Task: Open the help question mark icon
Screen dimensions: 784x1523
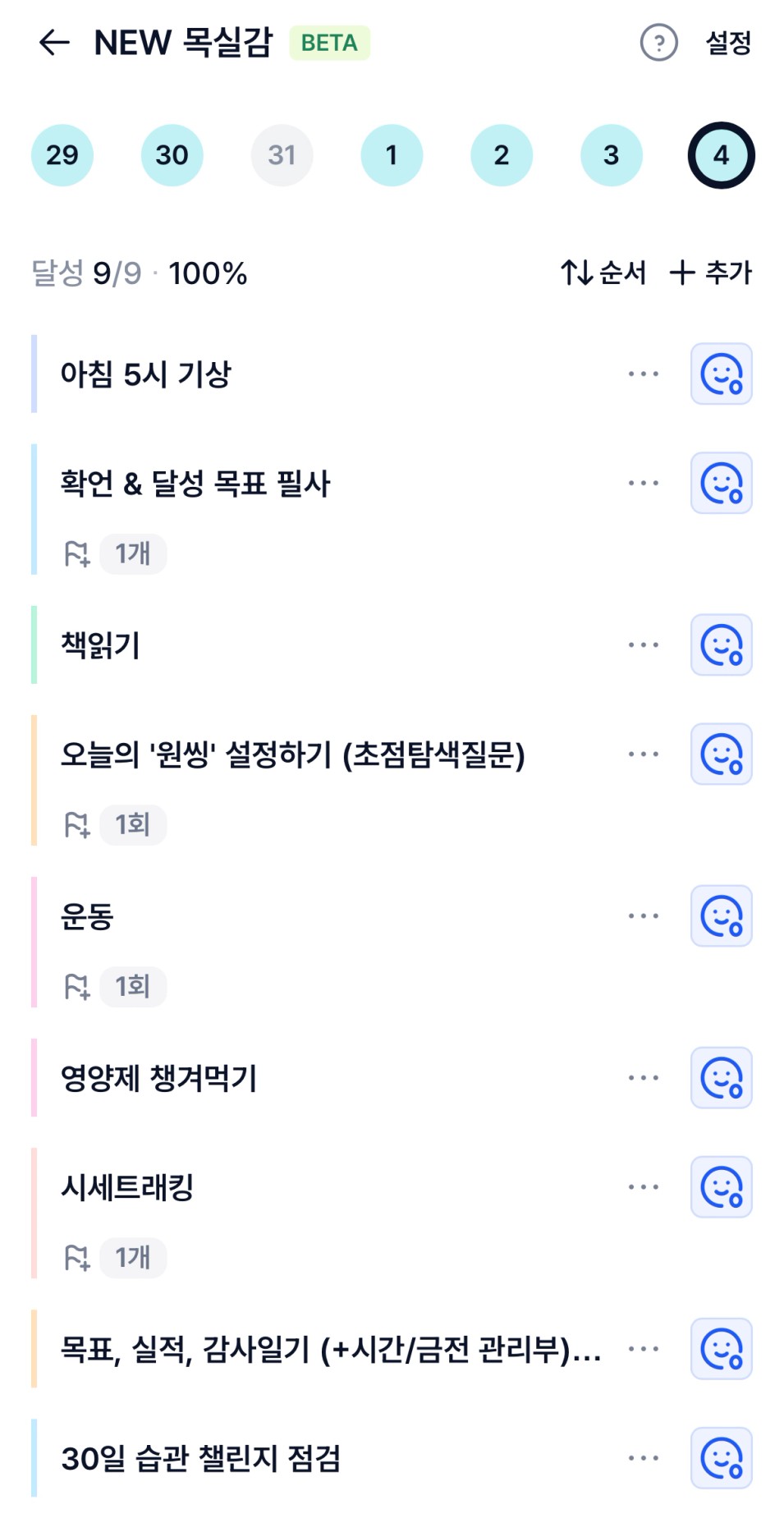Action: 658,43
